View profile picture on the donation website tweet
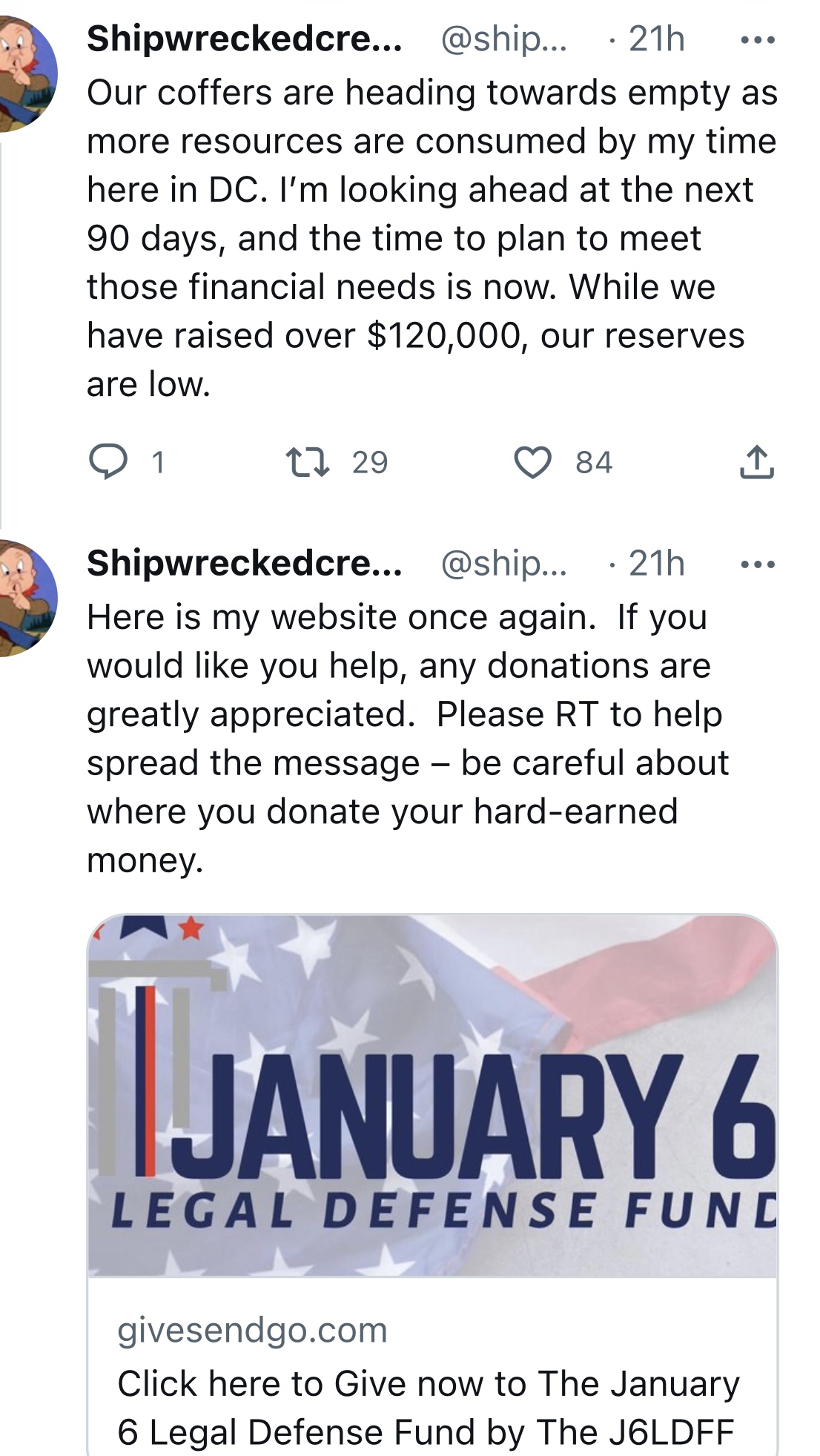Viewport: 820px width, 1456px height. (x=27, y=598)
